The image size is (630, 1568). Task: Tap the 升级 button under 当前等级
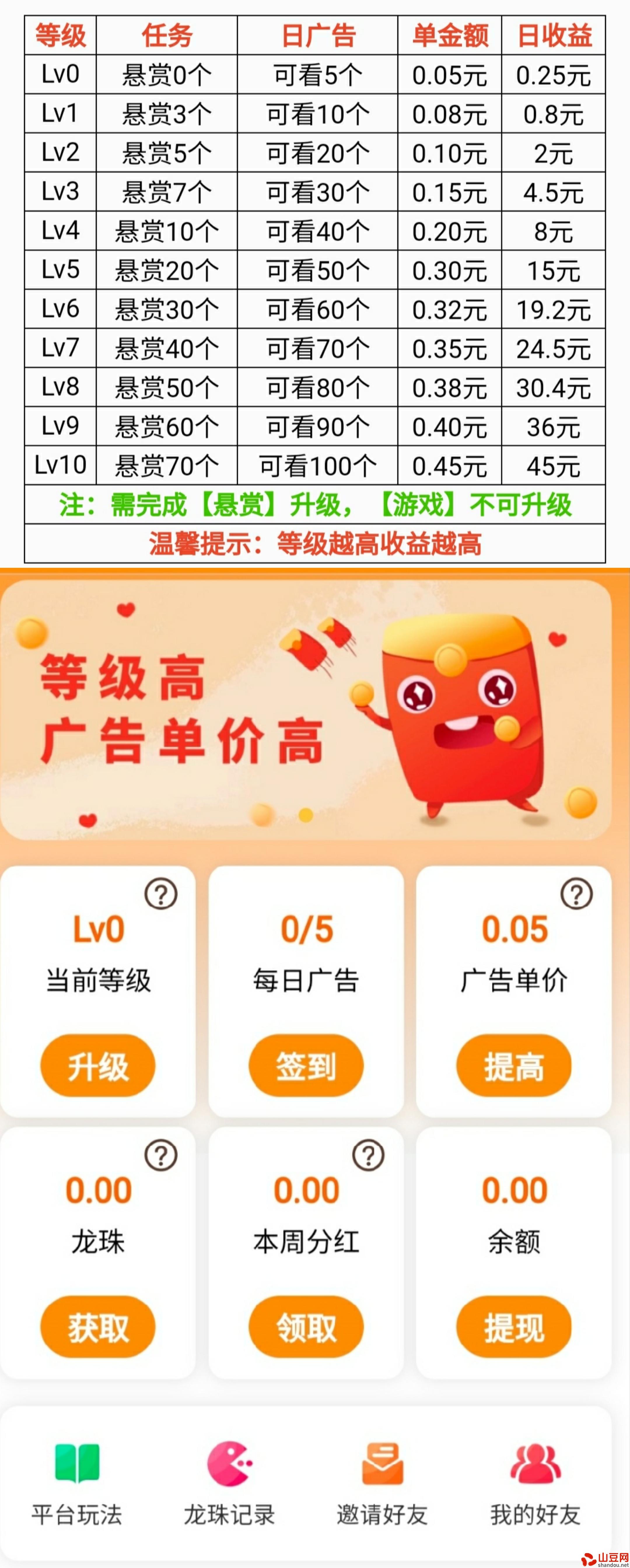tap(97, 1066)
